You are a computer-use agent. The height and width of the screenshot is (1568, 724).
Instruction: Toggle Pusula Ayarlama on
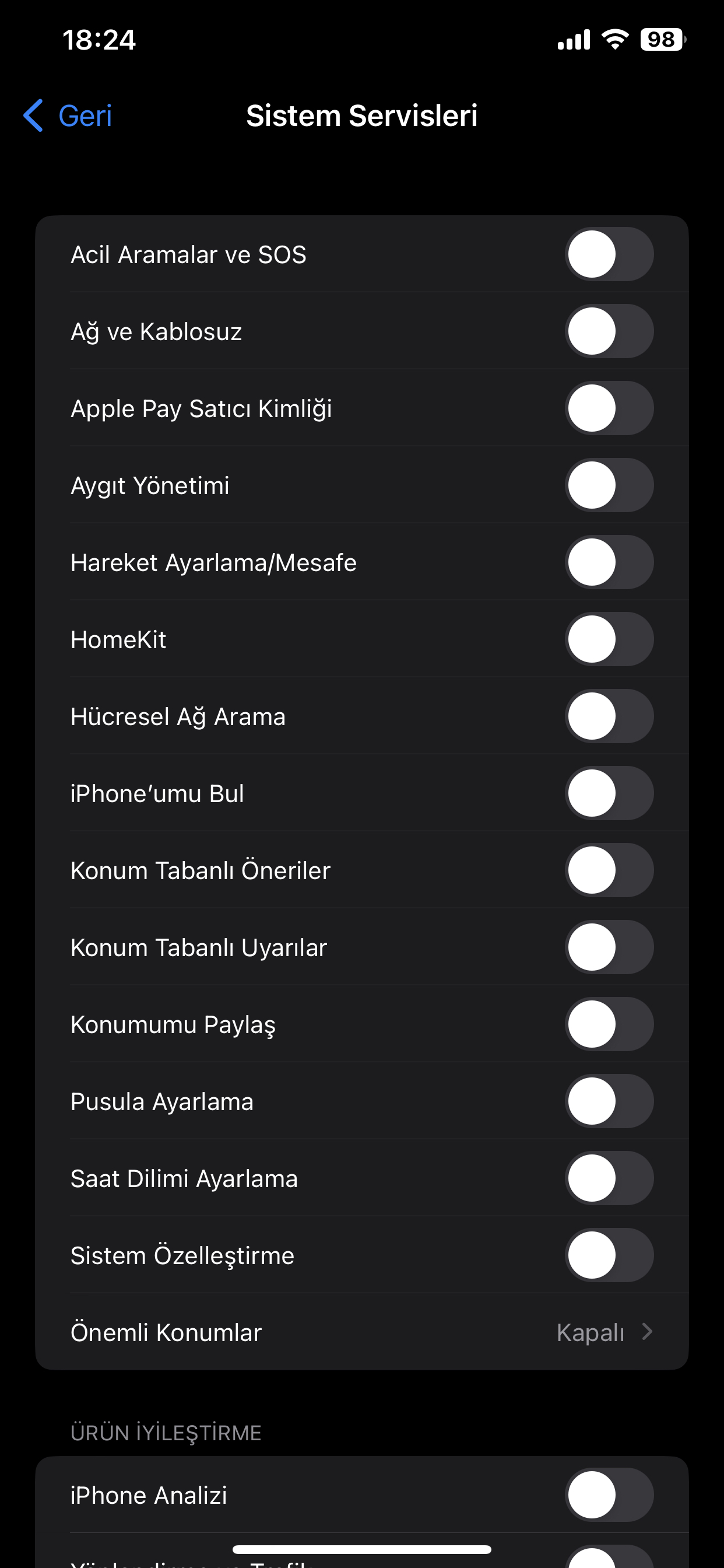[x=609, y=1101]
